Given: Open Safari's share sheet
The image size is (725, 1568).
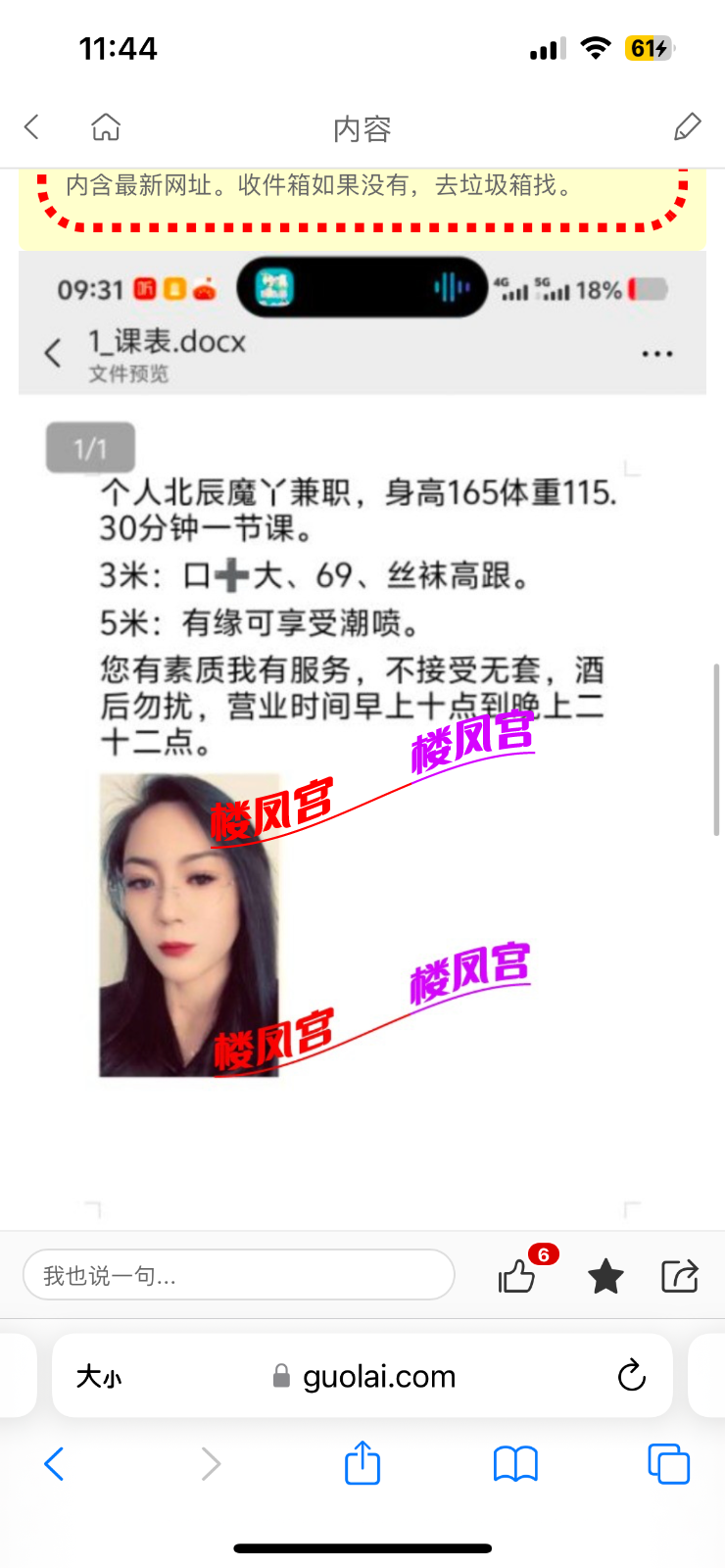Looking at the screenshot, I should tap(362, 1464).
